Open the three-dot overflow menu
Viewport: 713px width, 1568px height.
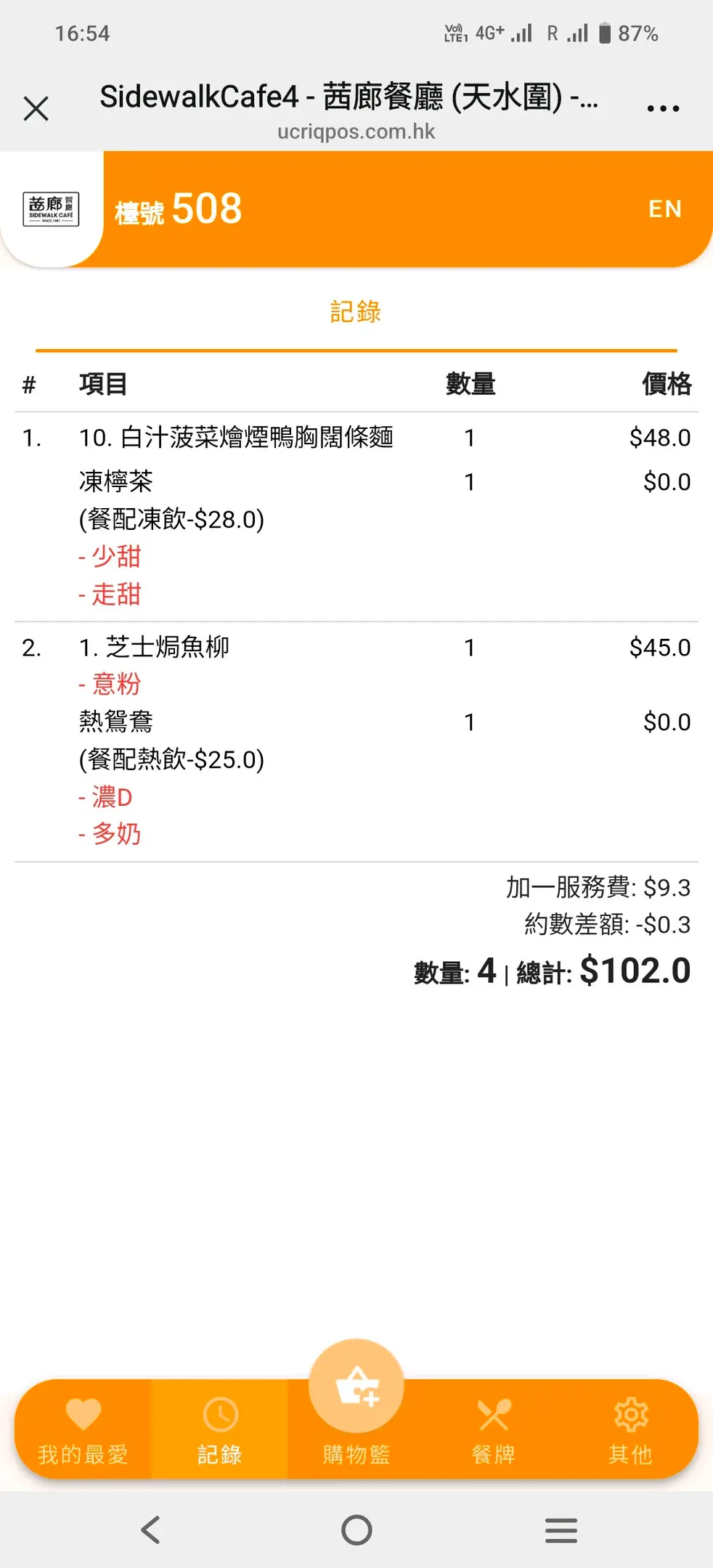click(663, 109)
